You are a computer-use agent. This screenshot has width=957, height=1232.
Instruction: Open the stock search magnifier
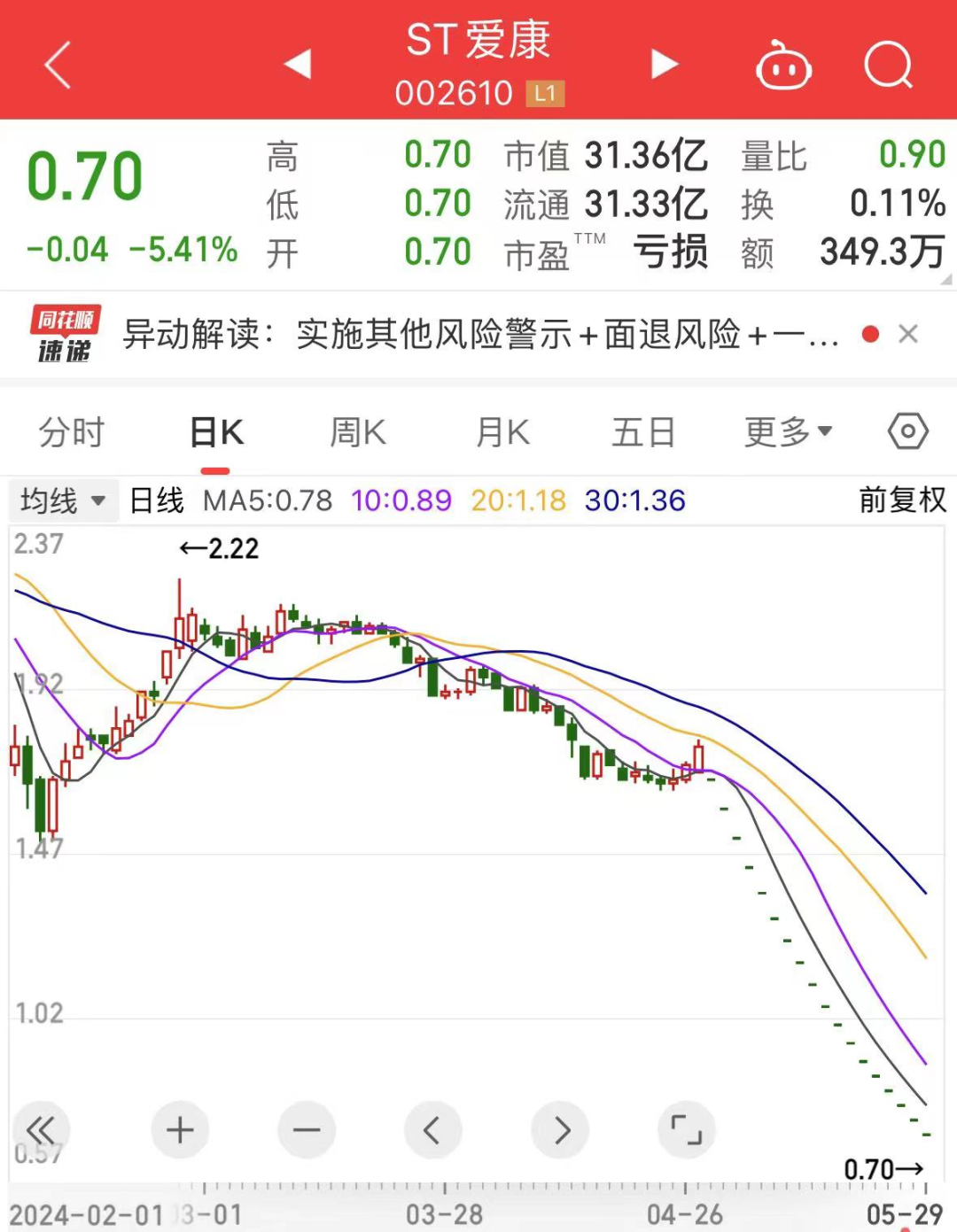(x=889, y=65)
